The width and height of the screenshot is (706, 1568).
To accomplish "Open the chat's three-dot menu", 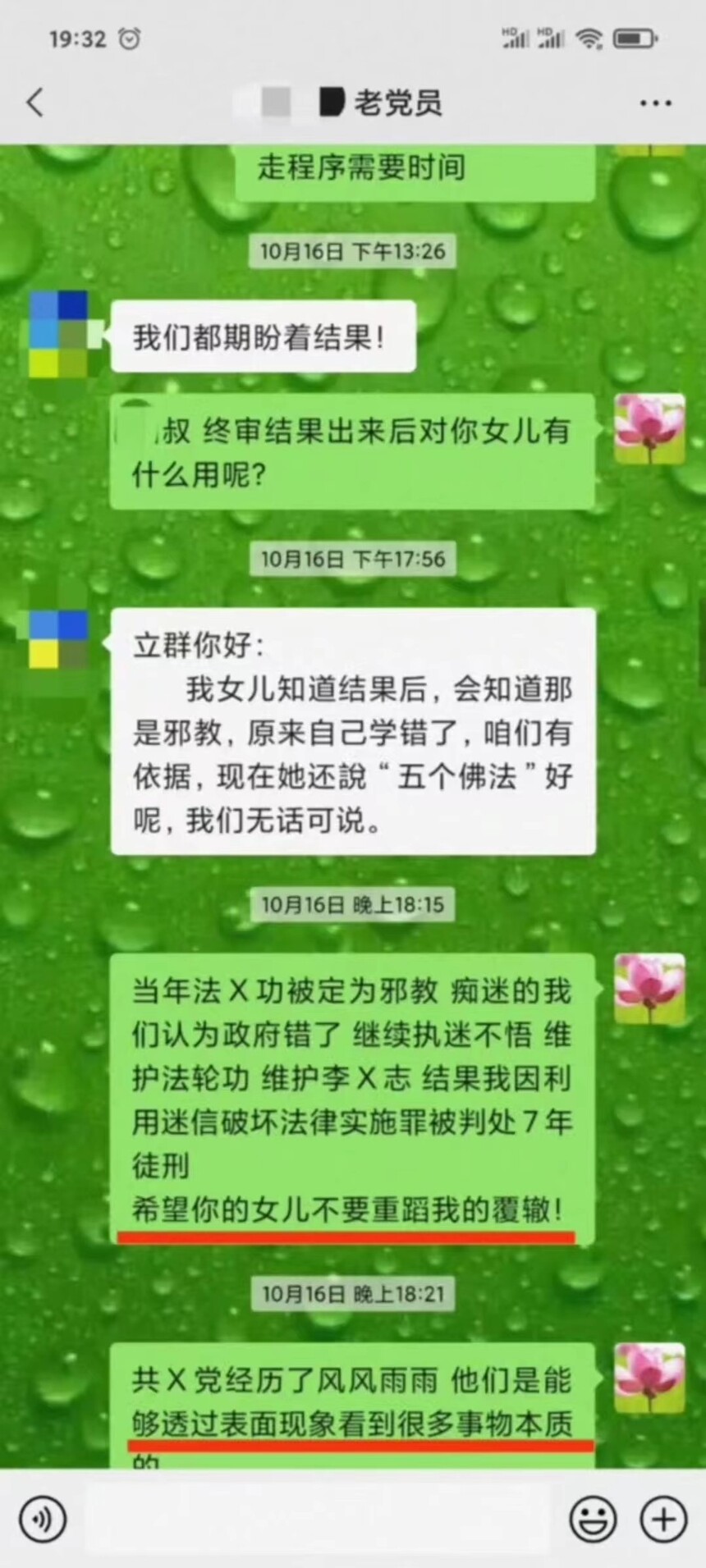I will click(x=655, y=103).
